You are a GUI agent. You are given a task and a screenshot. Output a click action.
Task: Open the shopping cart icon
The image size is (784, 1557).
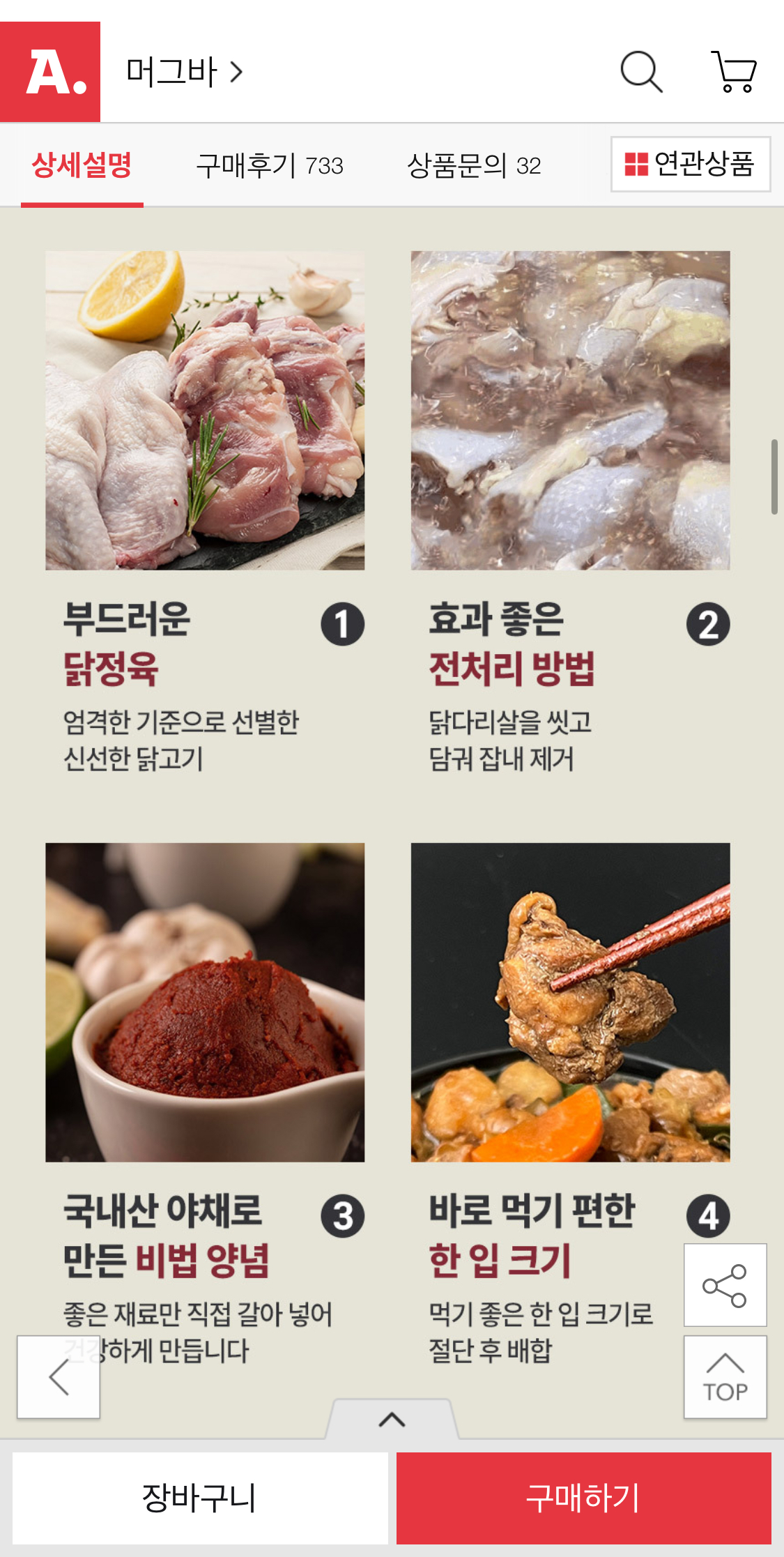pos(734,72)
